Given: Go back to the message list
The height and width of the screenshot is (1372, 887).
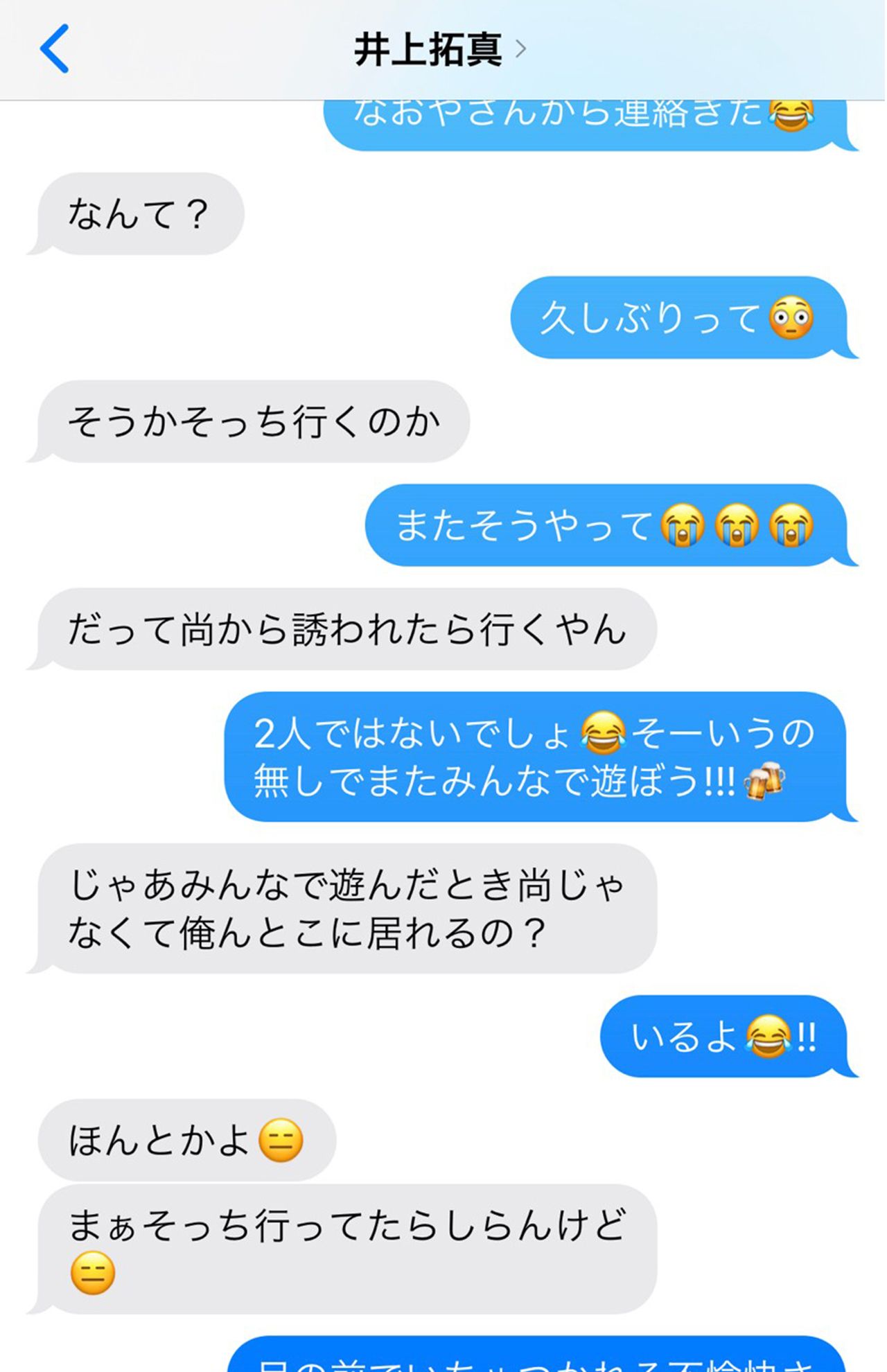Looking at the screenshot, I should click(x=54, y=49).
